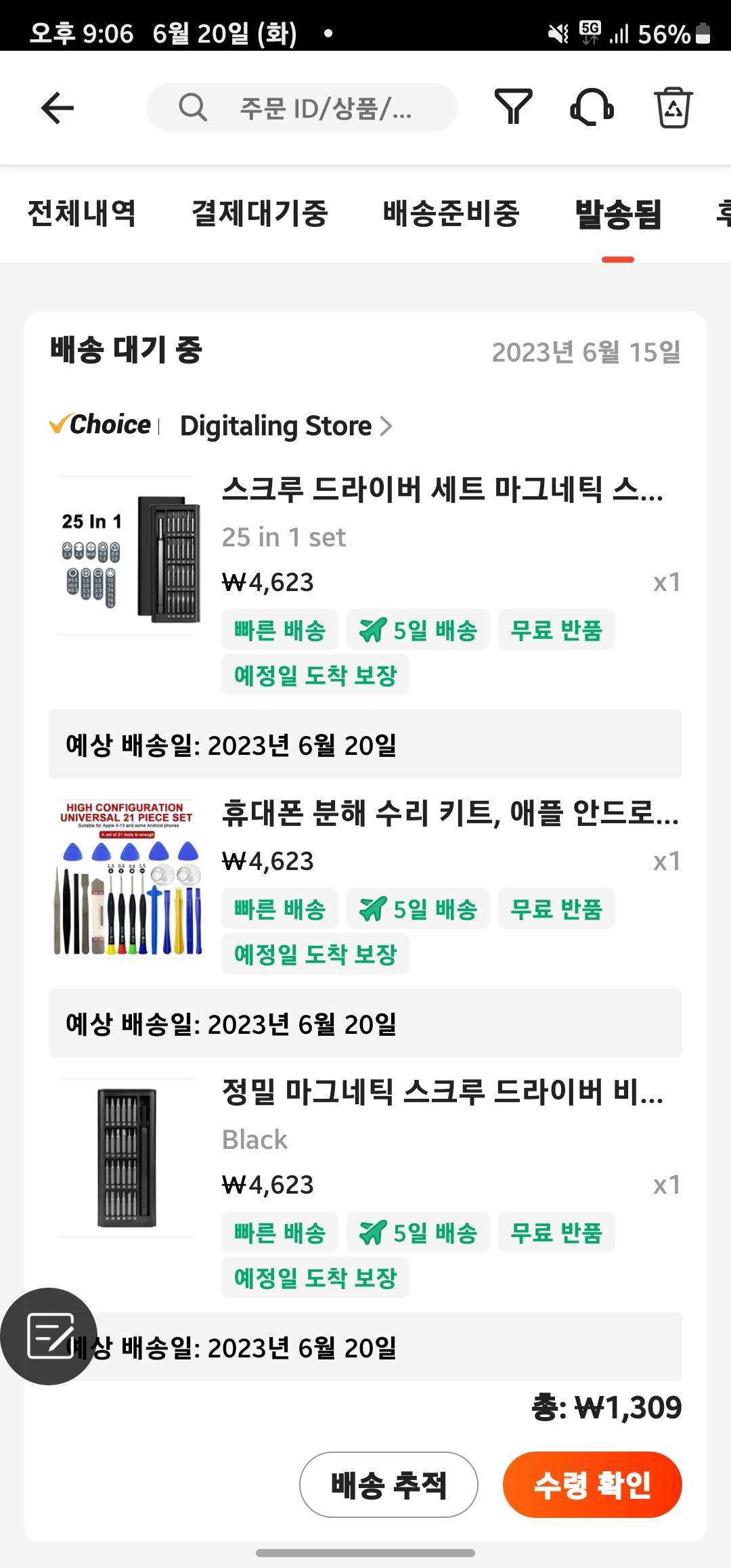Open the partially visible rightmost tab
The width and height of the screenshot is (731, 1568).
tap(722, 213)
